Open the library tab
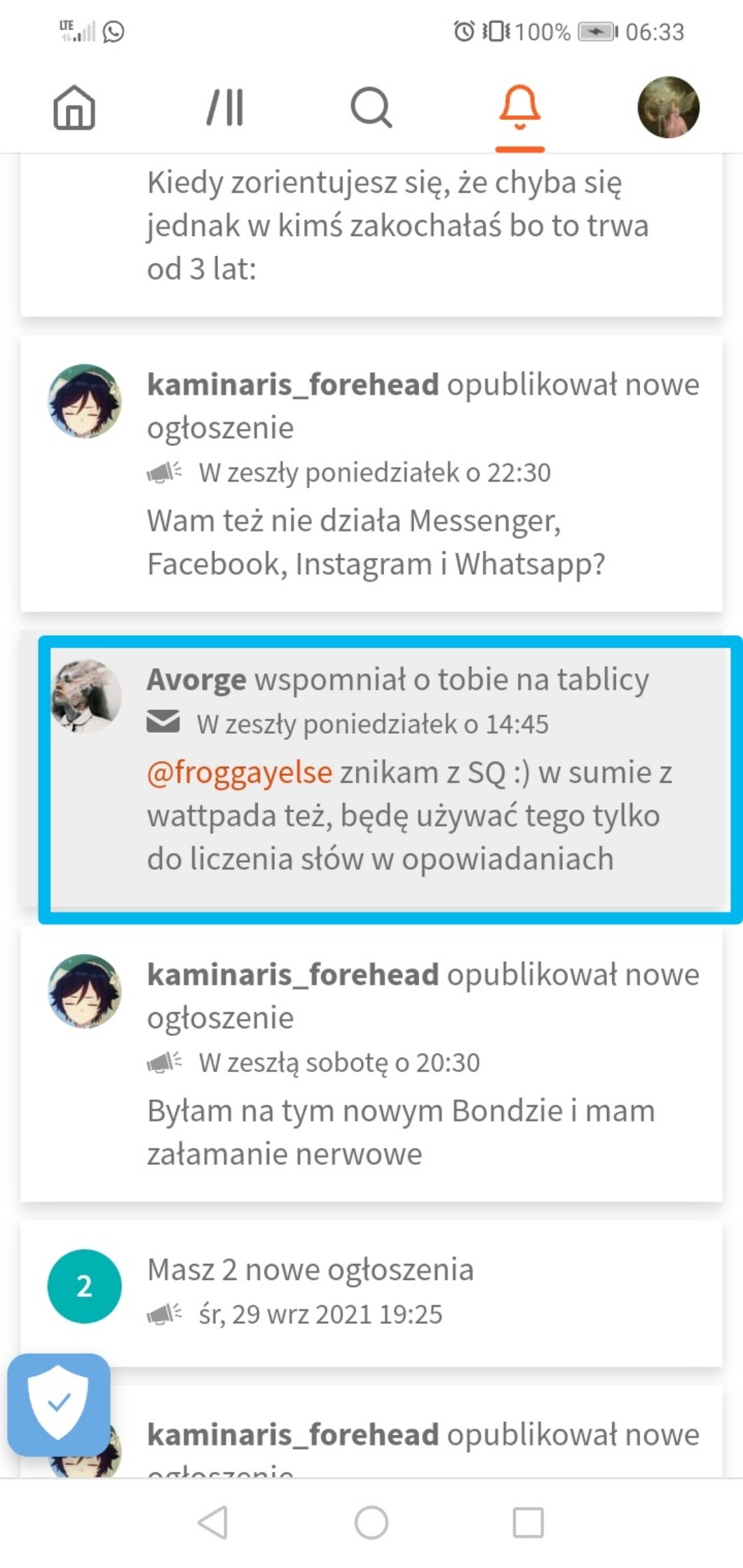Screen dimensions: 743x1568 click(x=225, y=107)
